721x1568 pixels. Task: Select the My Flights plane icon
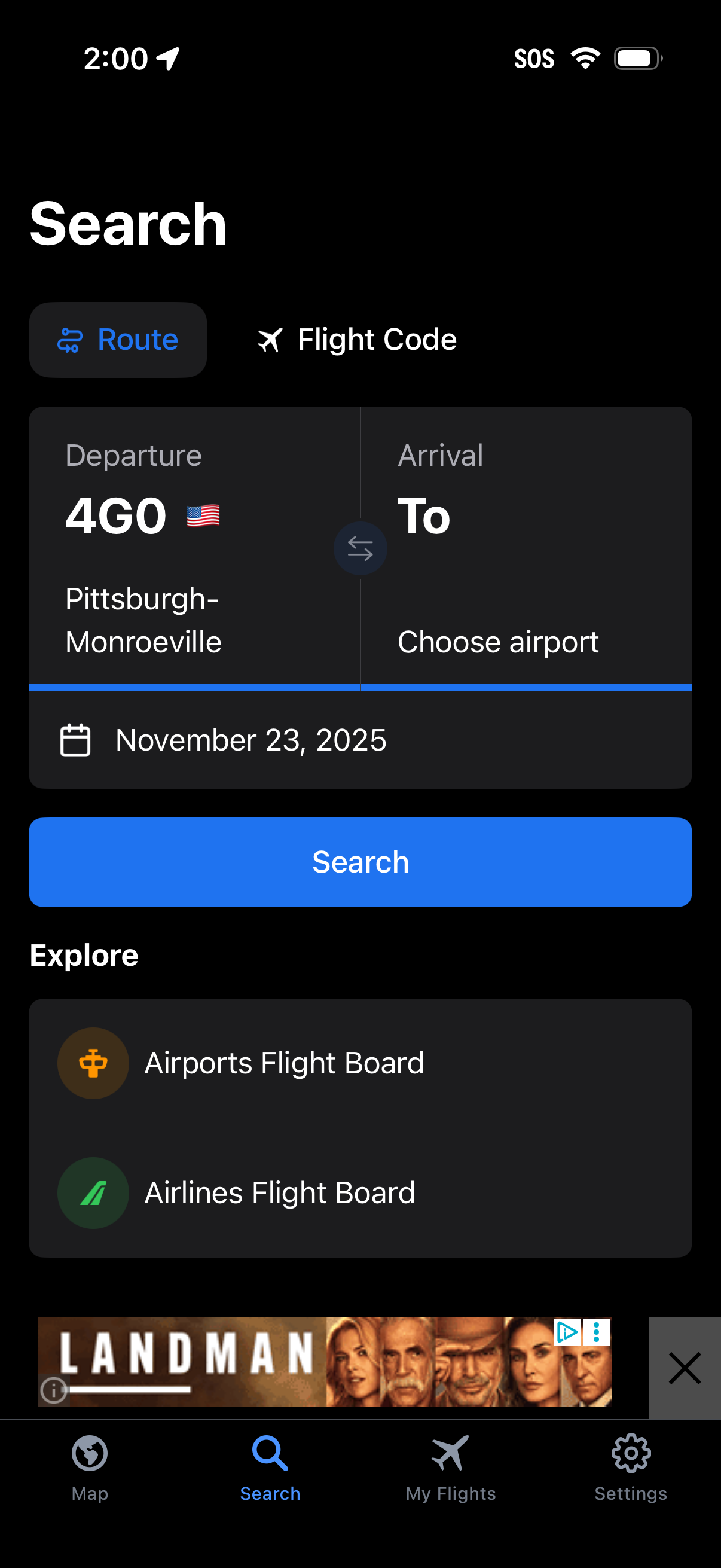(450, 1454)
